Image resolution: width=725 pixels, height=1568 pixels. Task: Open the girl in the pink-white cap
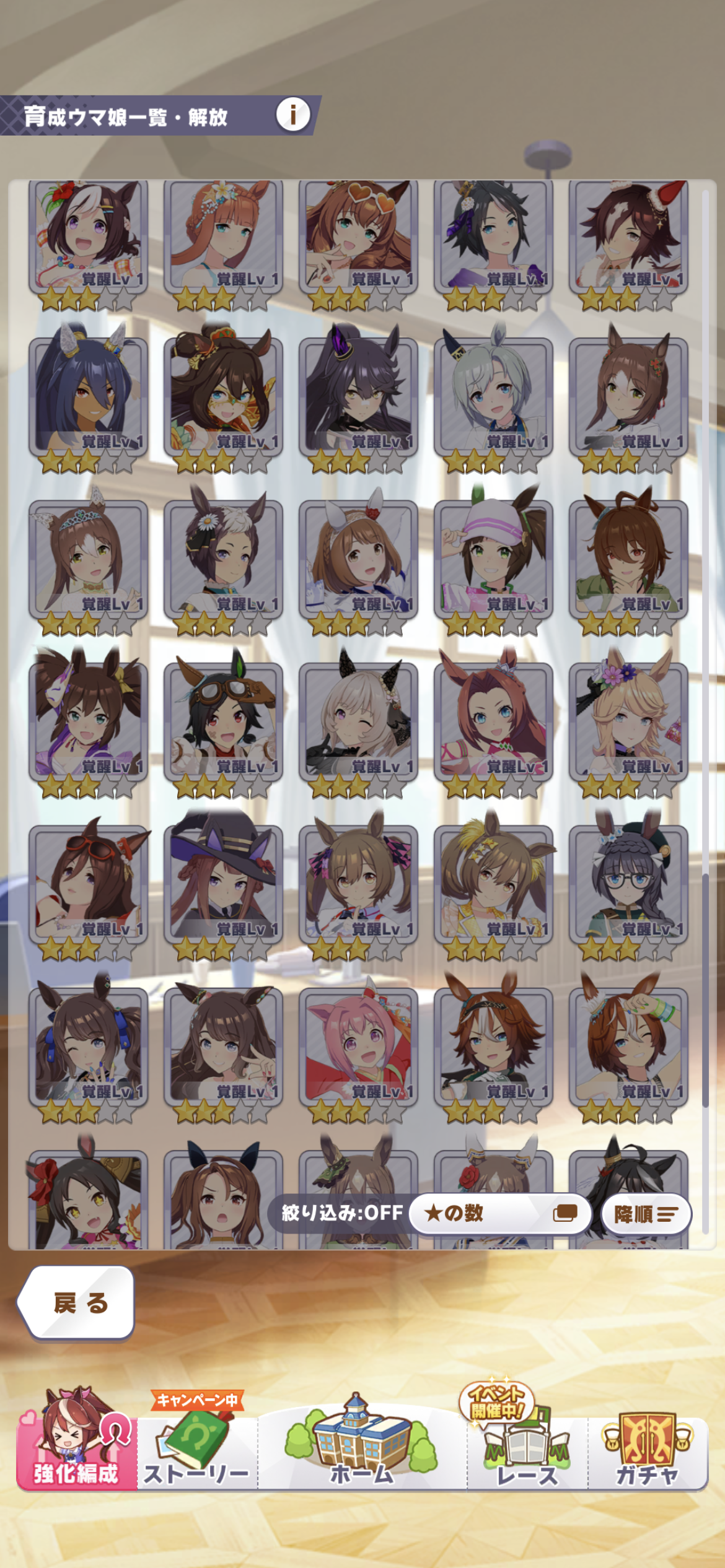[x=493, y=559]
